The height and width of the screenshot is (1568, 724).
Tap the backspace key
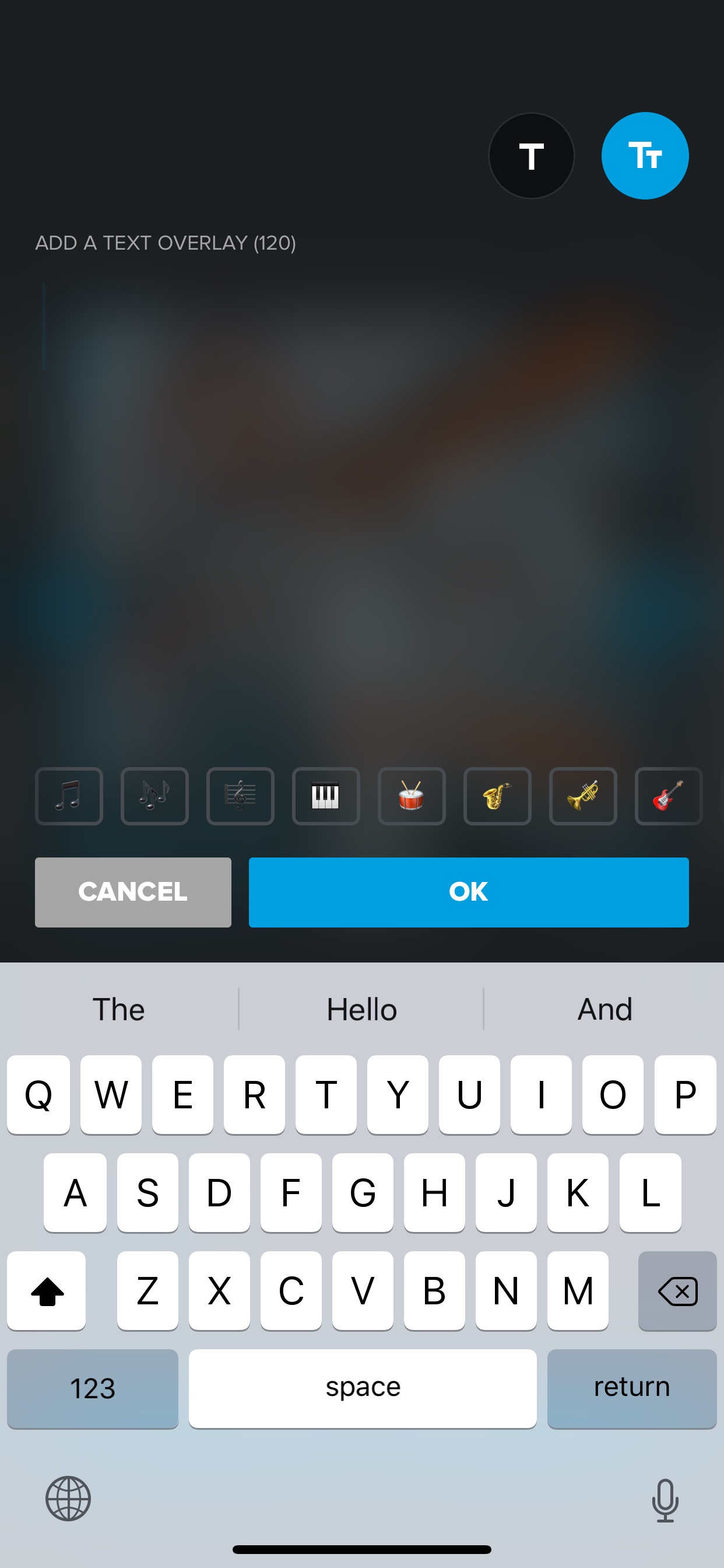point(677,1291)
